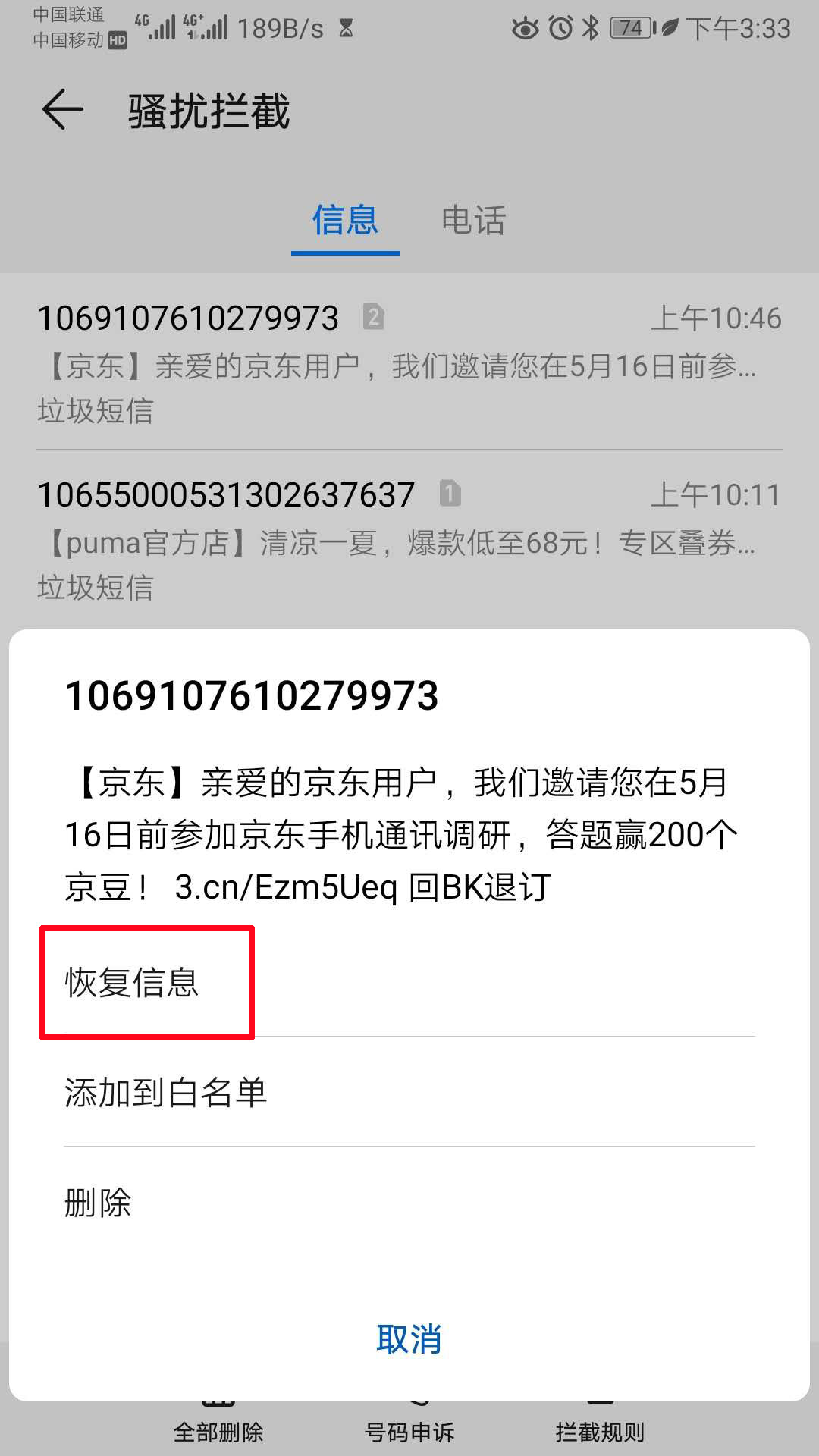Choose 删除 to delete the message

(x=97, y=1203)
